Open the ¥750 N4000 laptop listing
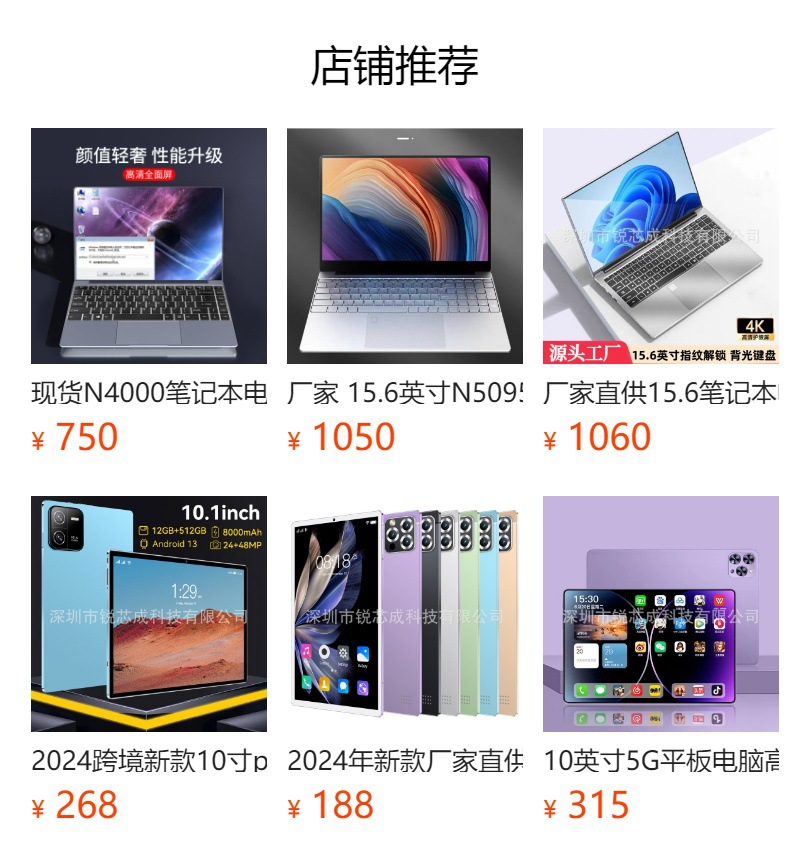The image size is (790, 864). pyautogui.click(x=149, y=246)
